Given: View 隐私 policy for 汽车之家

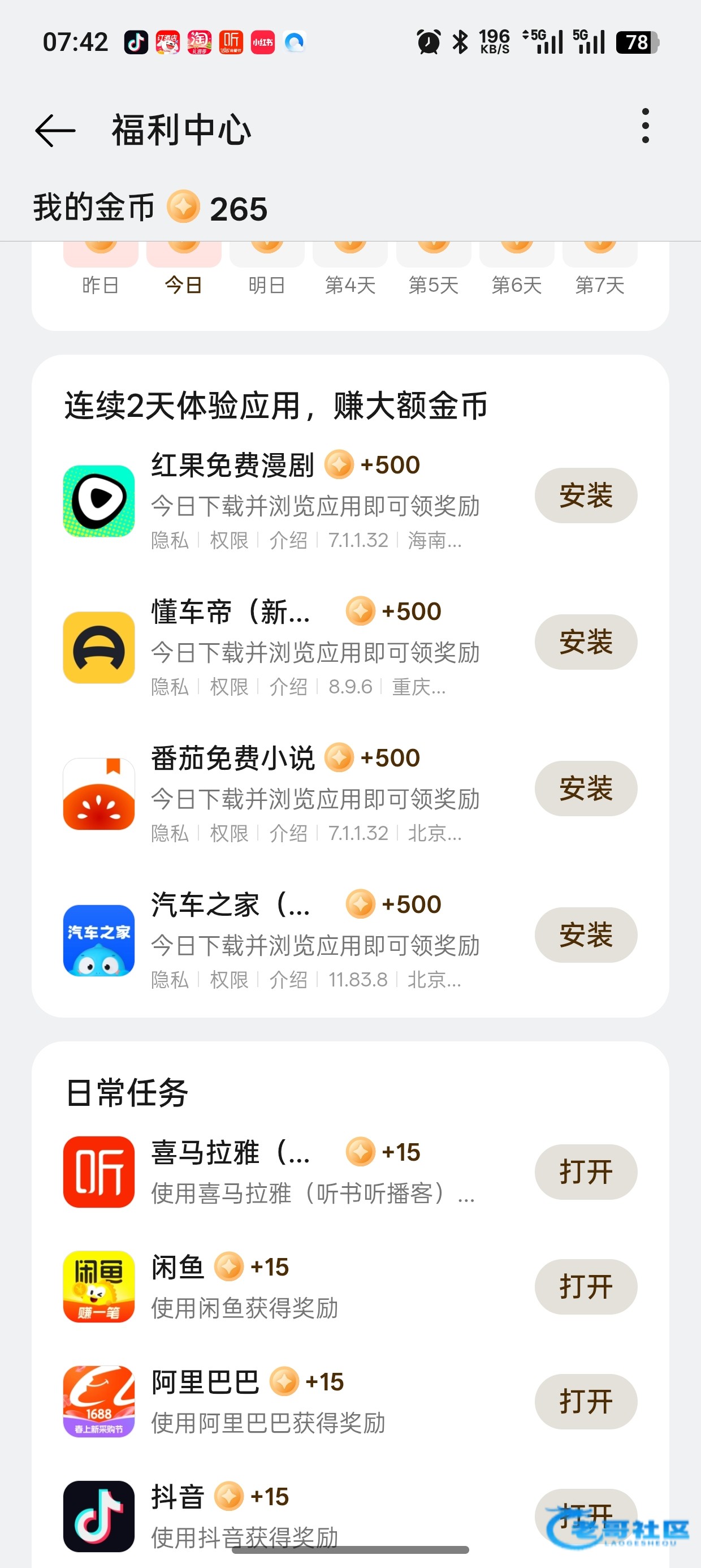Looking at the screenshot, I should pyautogui.click(x=170, y=980).
